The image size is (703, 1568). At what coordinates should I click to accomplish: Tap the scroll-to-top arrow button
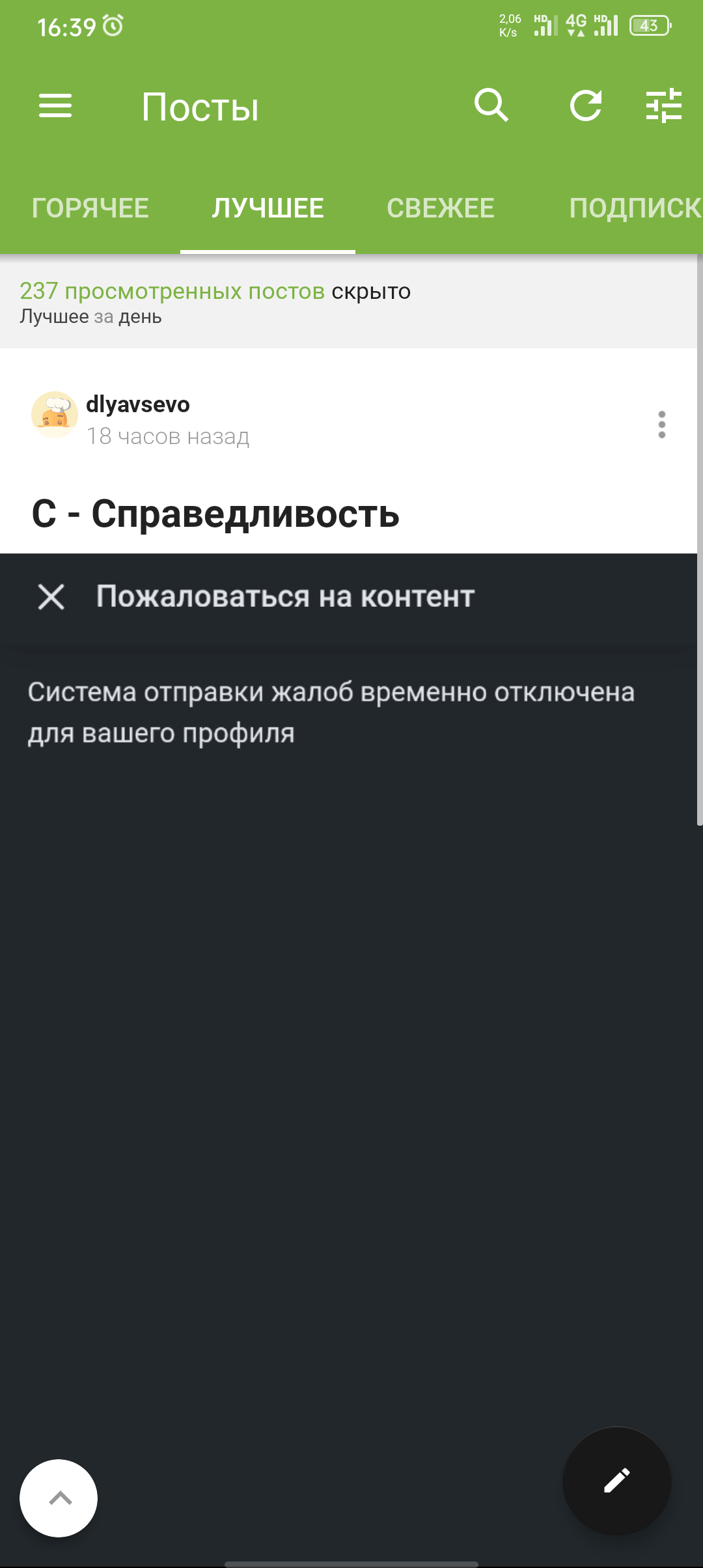[x=59, y=1498]
